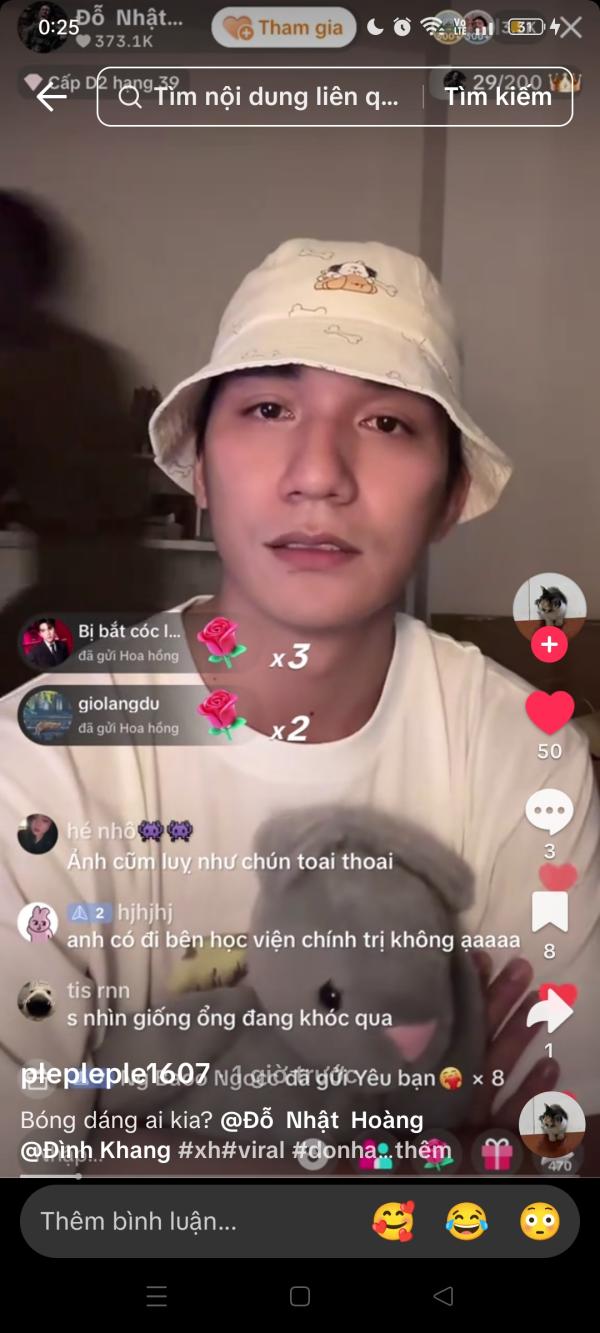The height and width of the screenshot is (1333, 600).
Task: Open the comments bubble
Action: click(x=549, y=812)
